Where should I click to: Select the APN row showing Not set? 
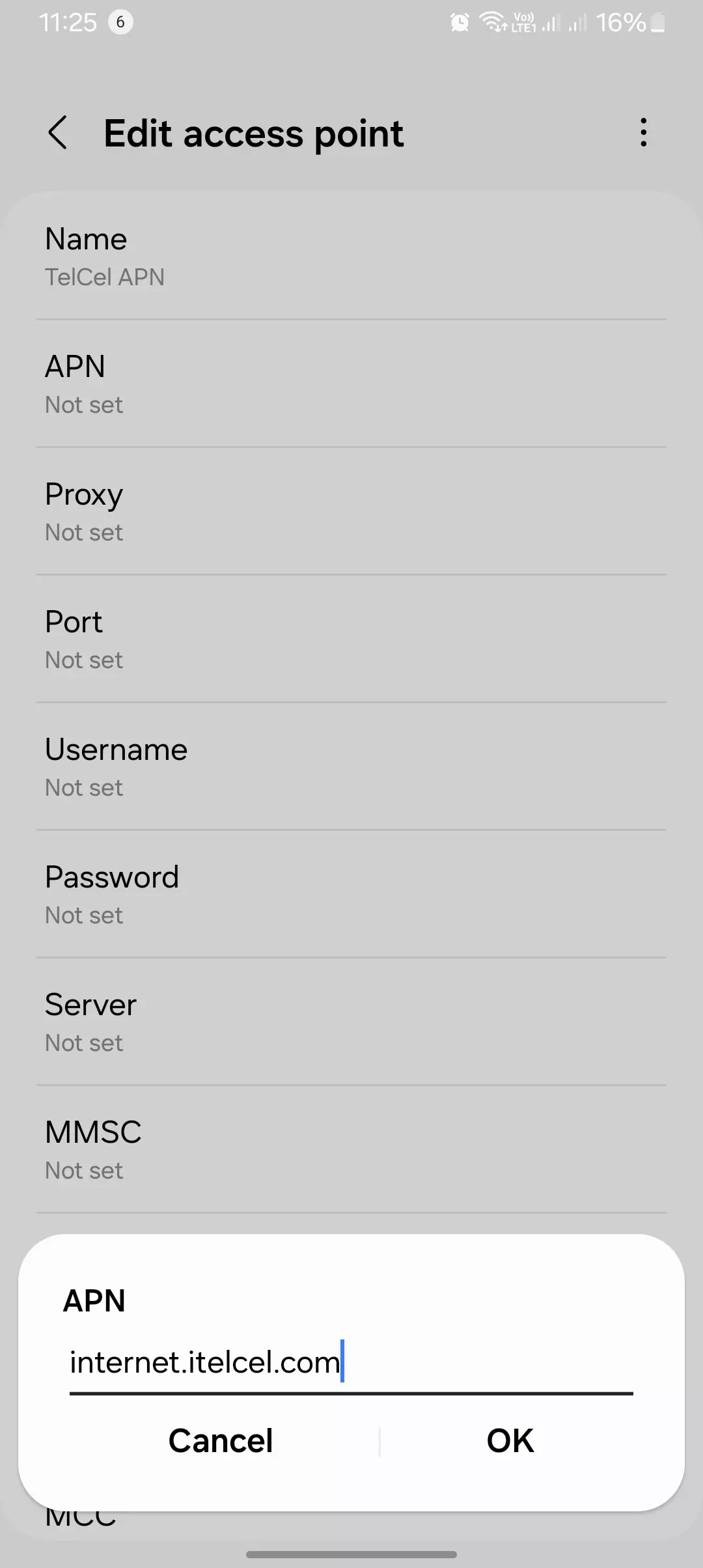tap(351, 384)
